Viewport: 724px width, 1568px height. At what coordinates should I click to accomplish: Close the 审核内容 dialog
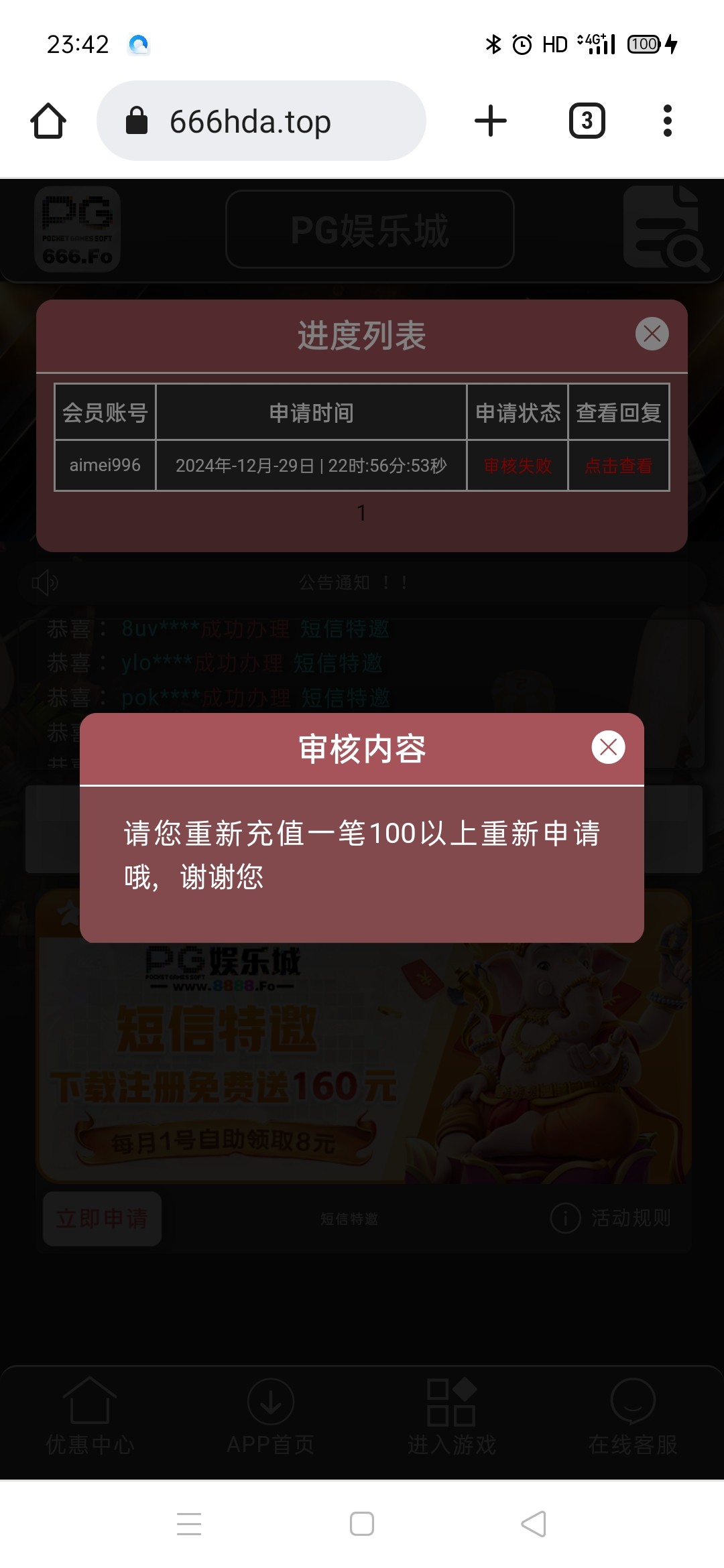point(608,747)
